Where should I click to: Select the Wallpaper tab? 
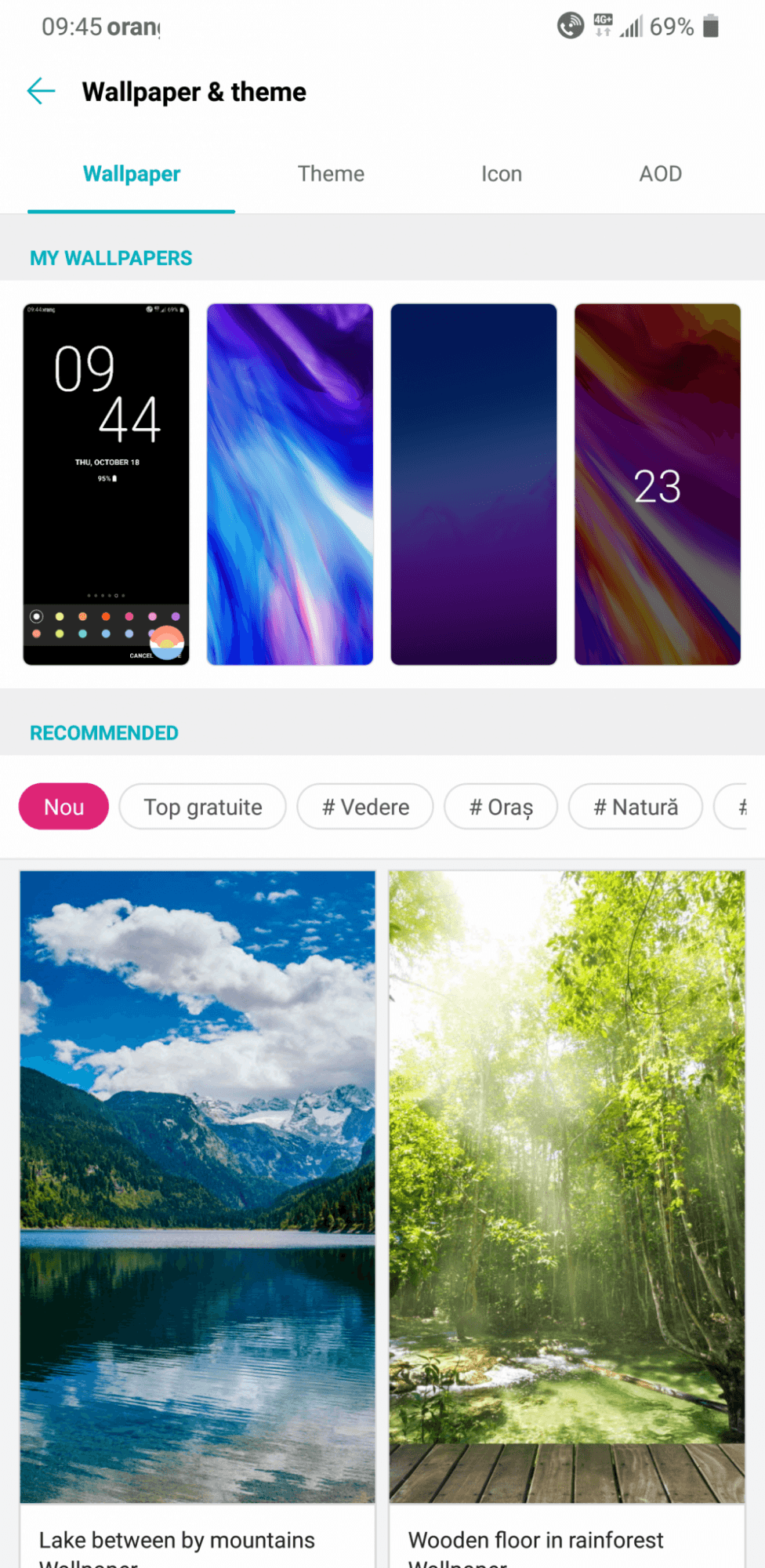coord(132,174)
